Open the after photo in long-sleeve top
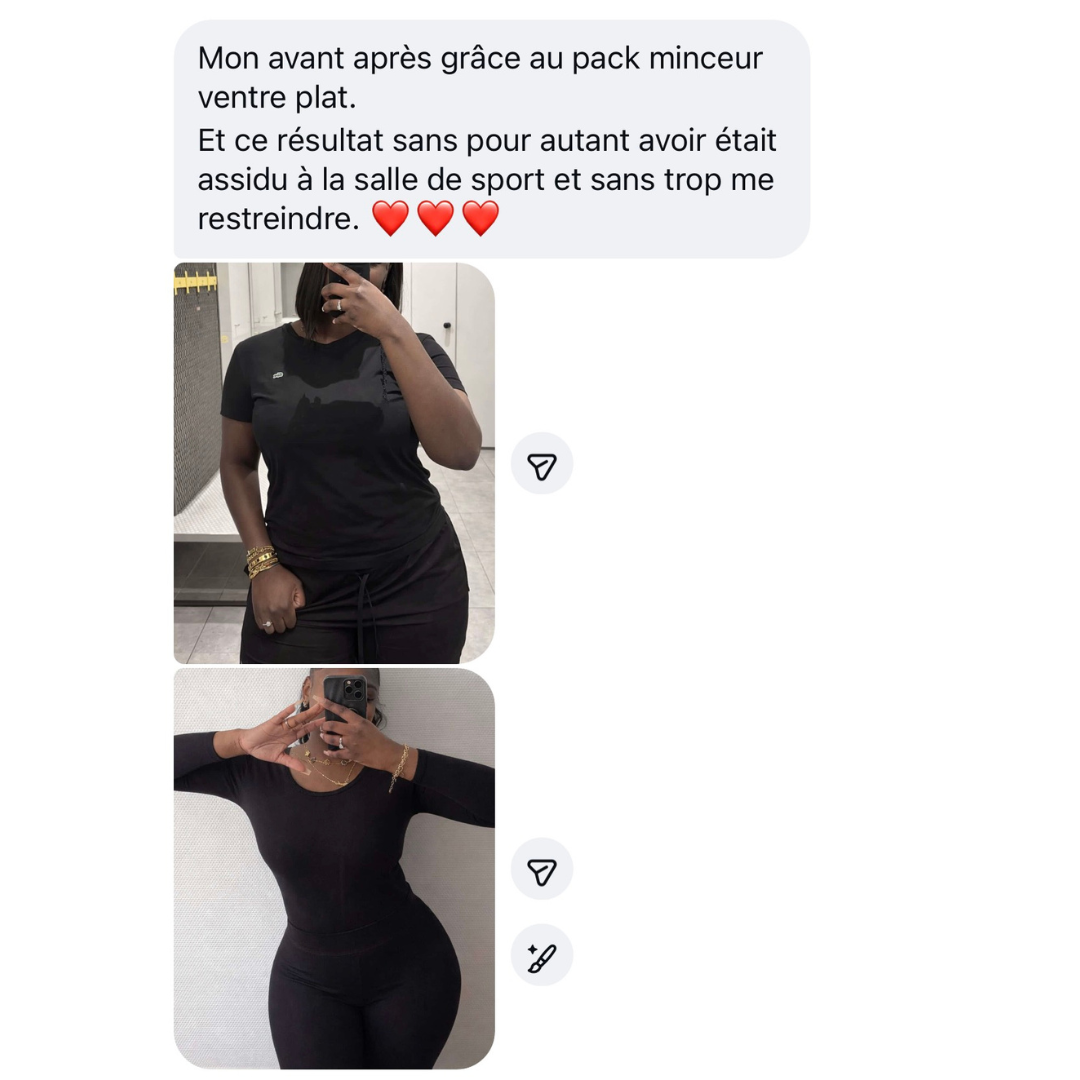1080x1080 pixels. tap(334, 868)
